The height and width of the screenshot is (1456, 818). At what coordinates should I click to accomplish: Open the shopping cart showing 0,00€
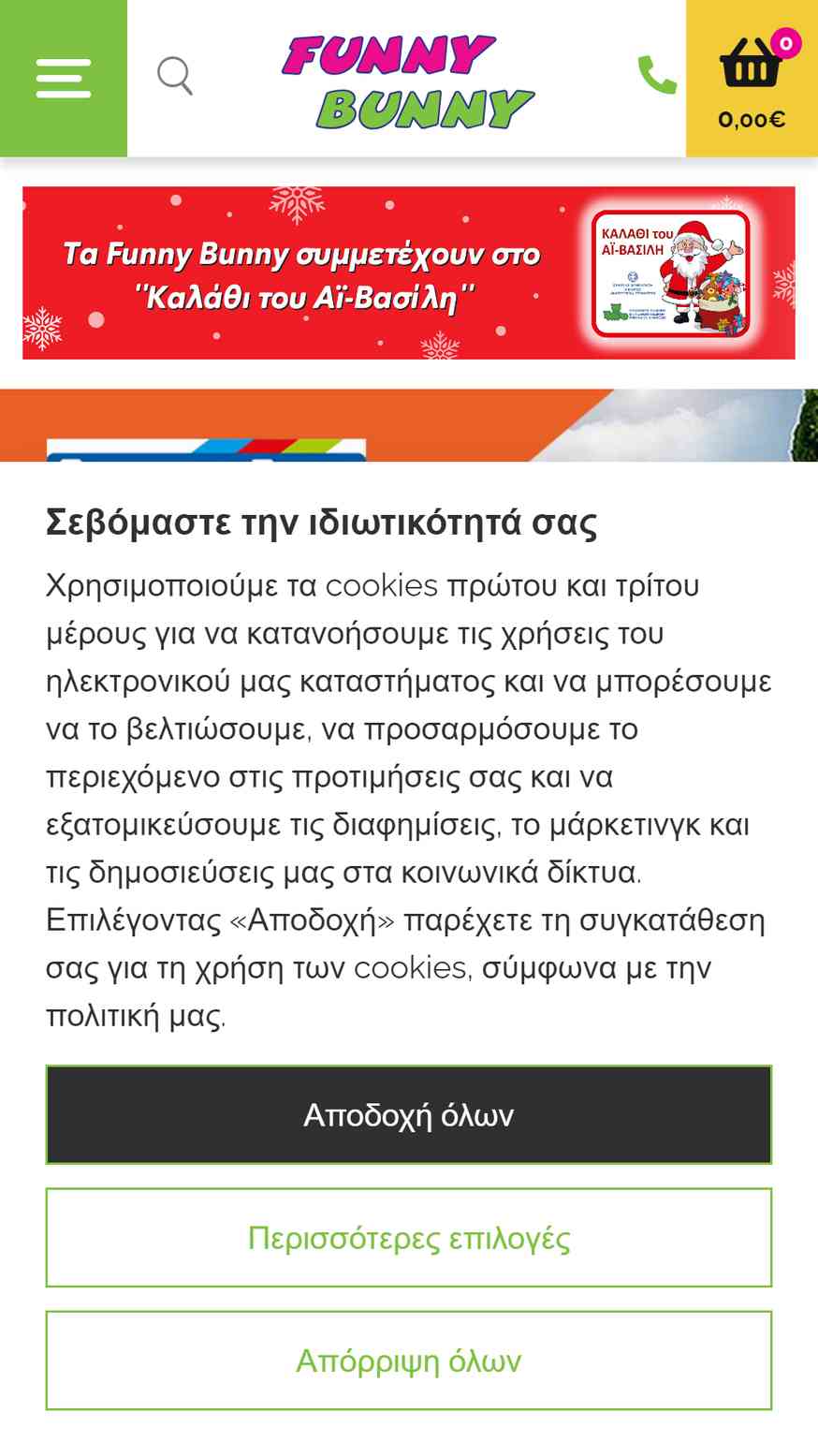[x=752, y=79]
